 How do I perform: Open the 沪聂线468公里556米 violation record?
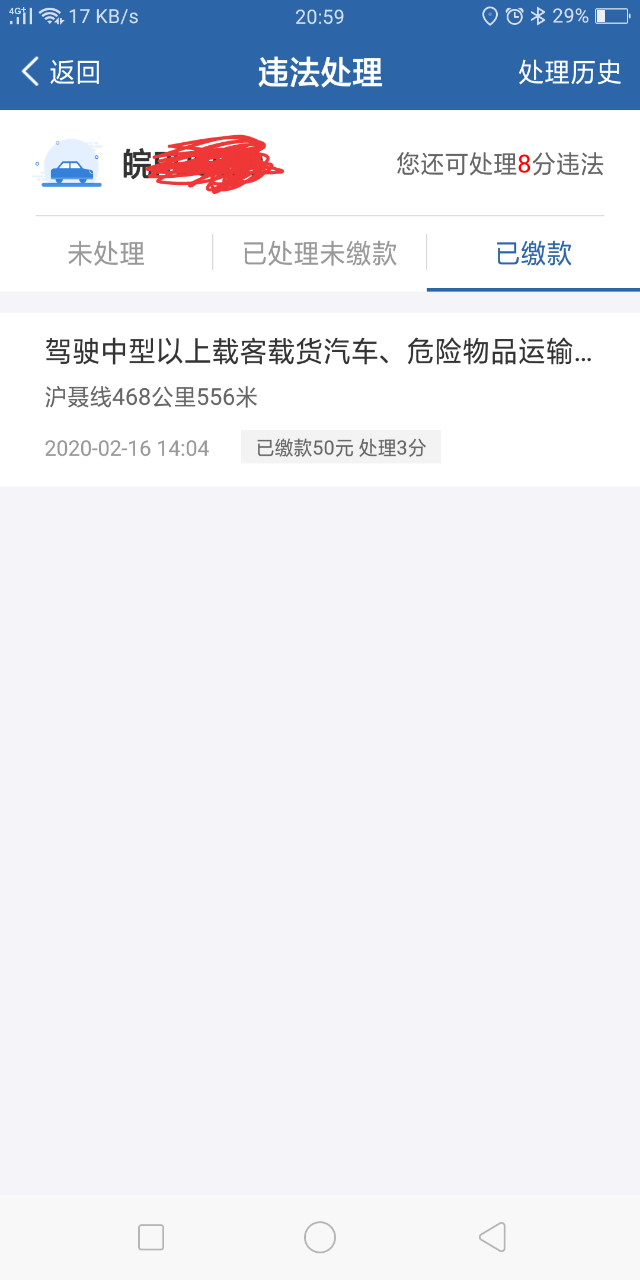[320, 399]
